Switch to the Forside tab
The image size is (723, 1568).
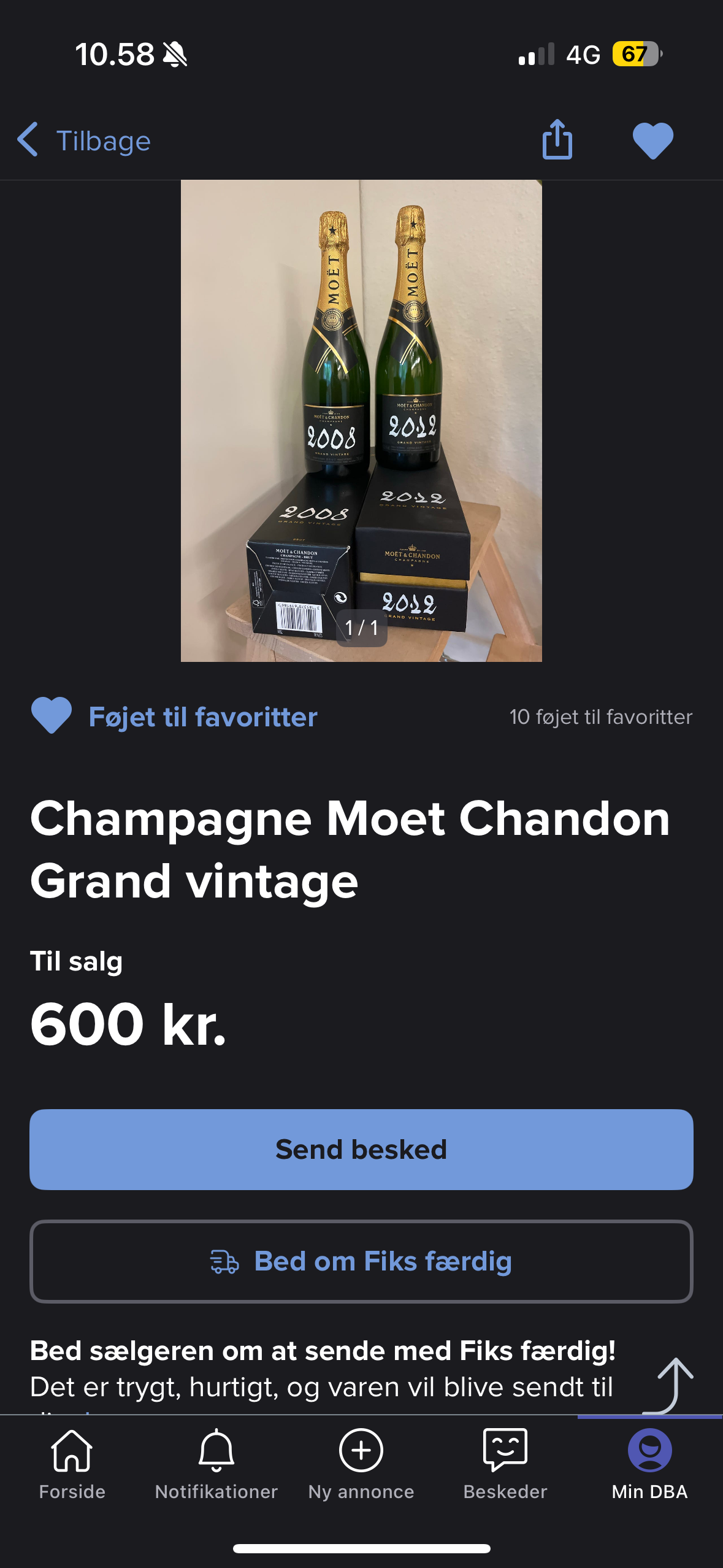72,1464
